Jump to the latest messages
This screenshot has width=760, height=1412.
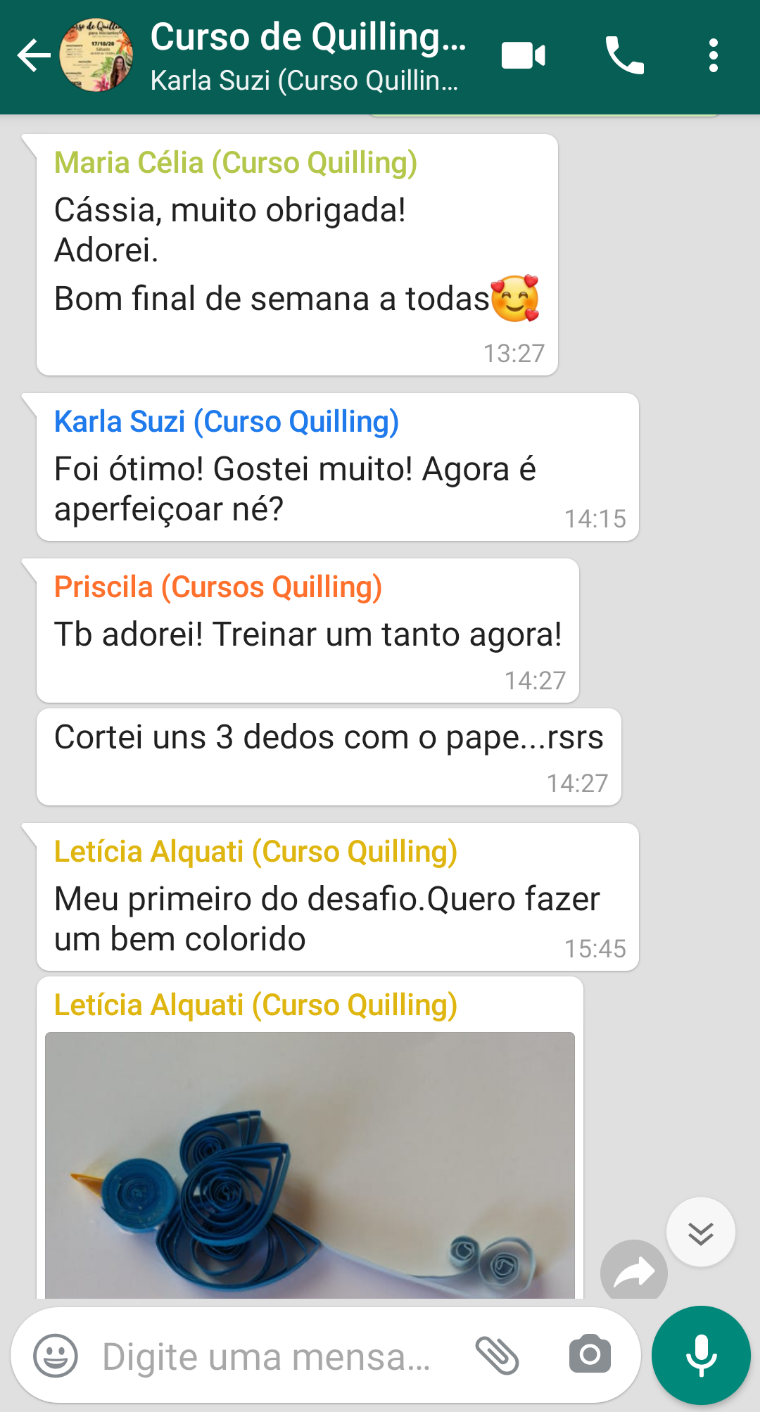click(700, 1232)
